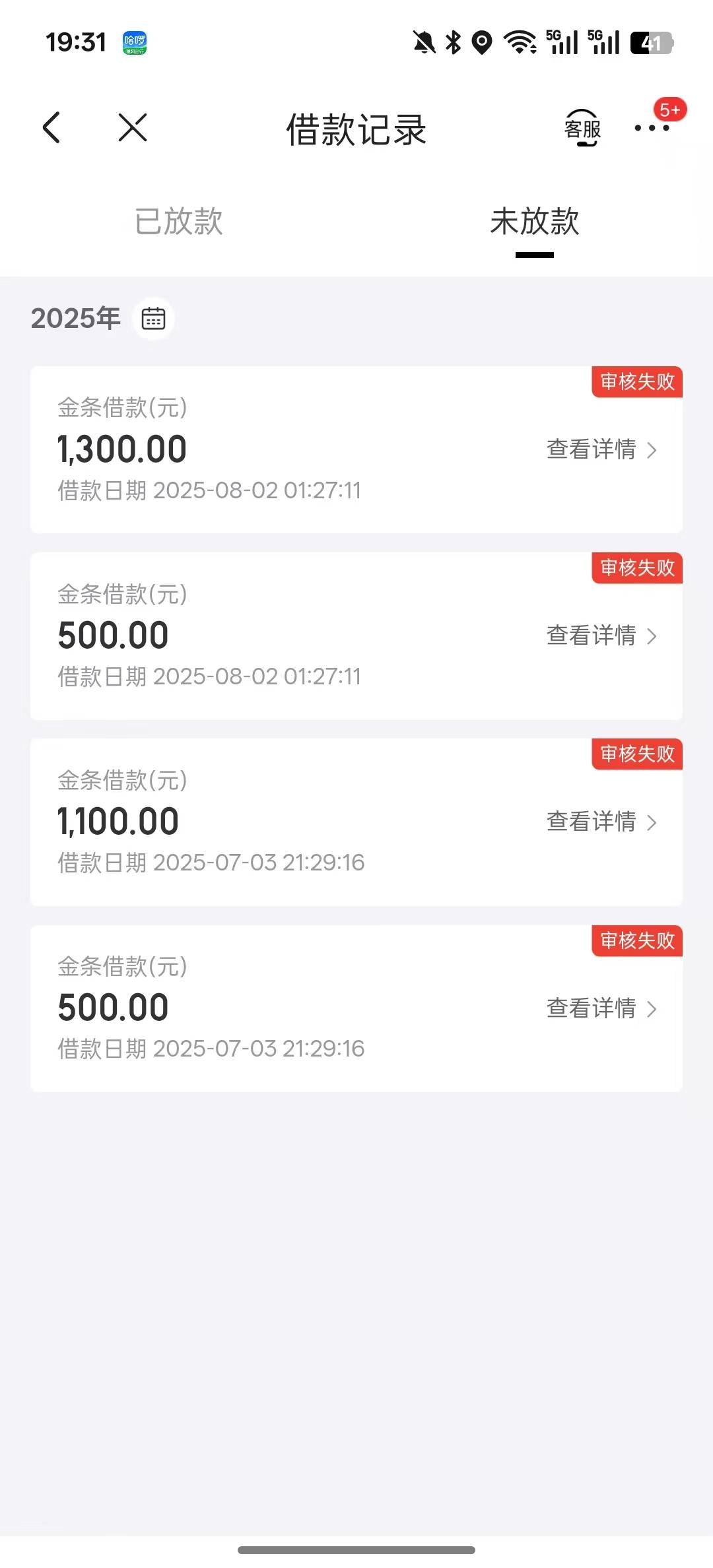The height and width of the screenshot is (1568, 713).
Task: Open the calendar year picker next to 2025年
Action: [153, 319]
